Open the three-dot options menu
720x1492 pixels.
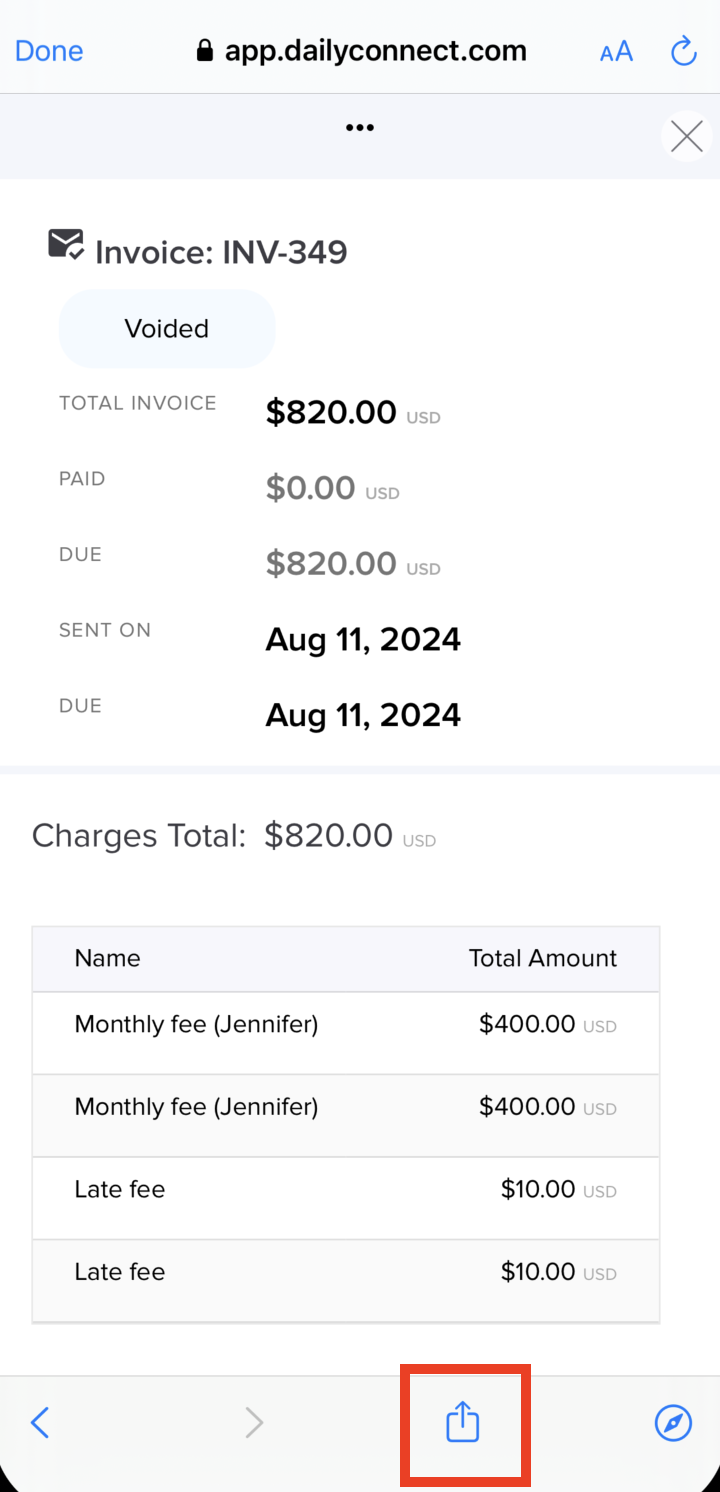click(x=359, y=128)
